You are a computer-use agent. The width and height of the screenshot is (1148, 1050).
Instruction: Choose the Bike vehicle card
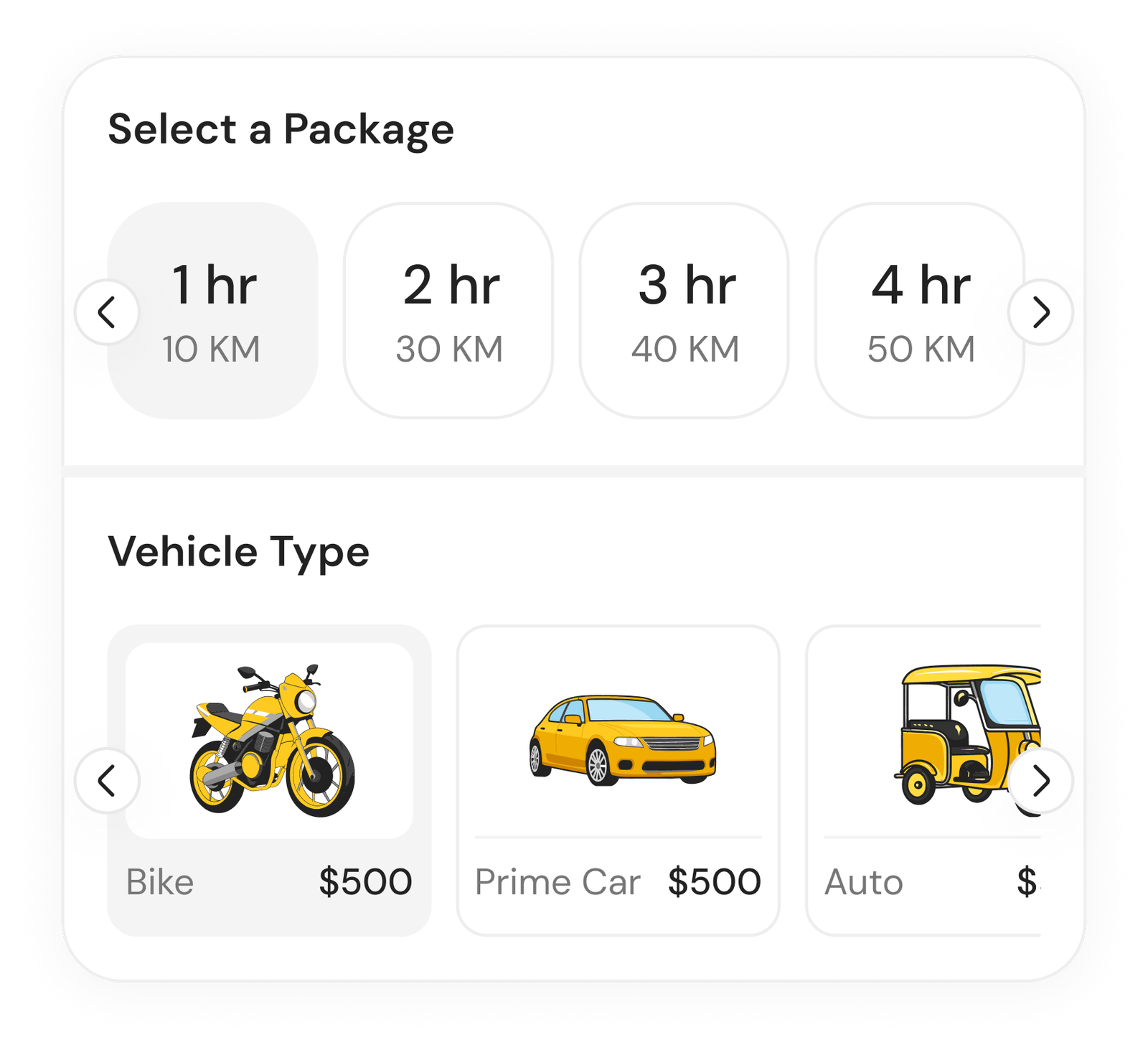point(269,780)
